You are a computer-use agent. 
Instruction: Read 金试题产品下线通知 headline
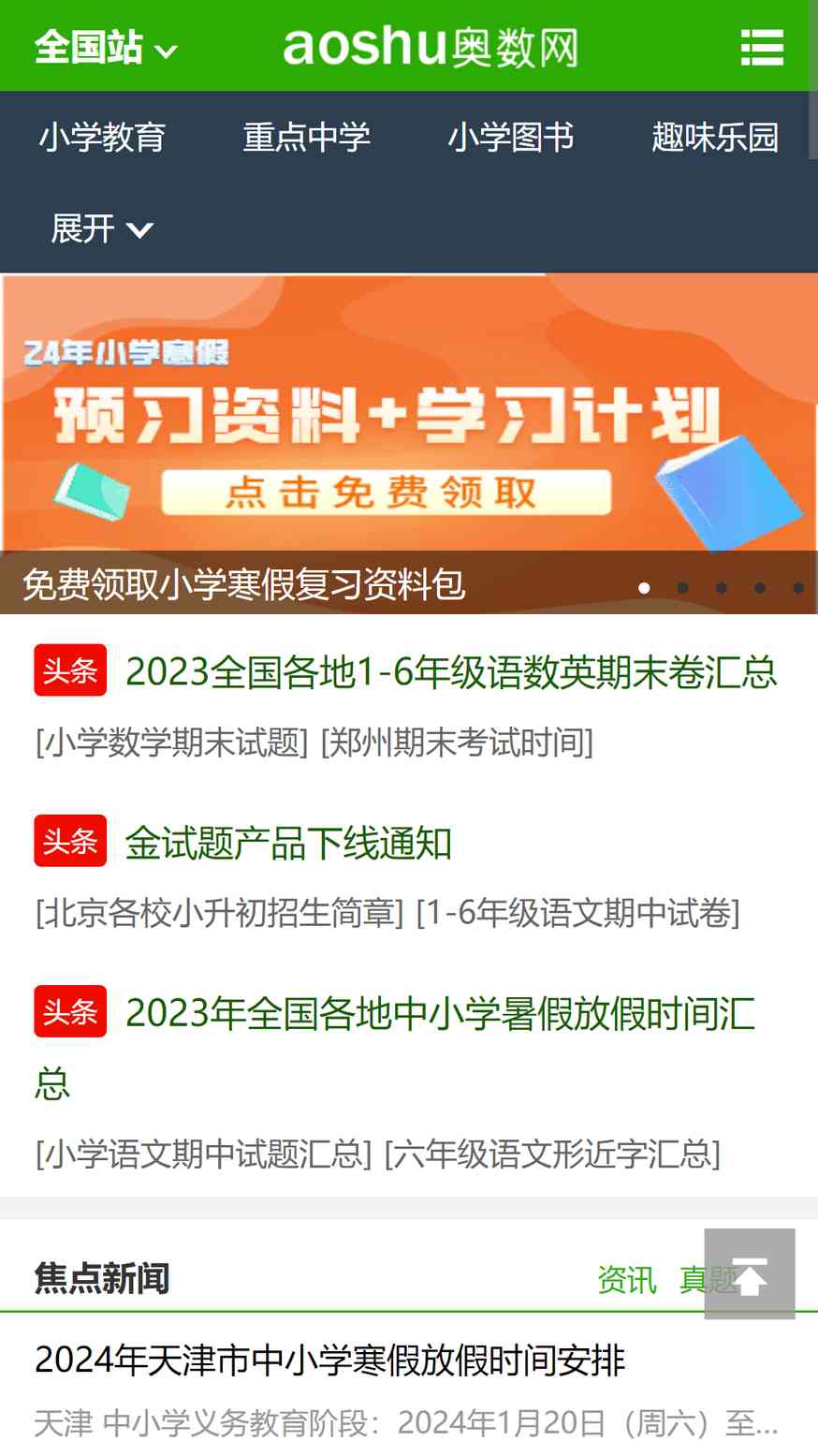click(x=288, y=843)
